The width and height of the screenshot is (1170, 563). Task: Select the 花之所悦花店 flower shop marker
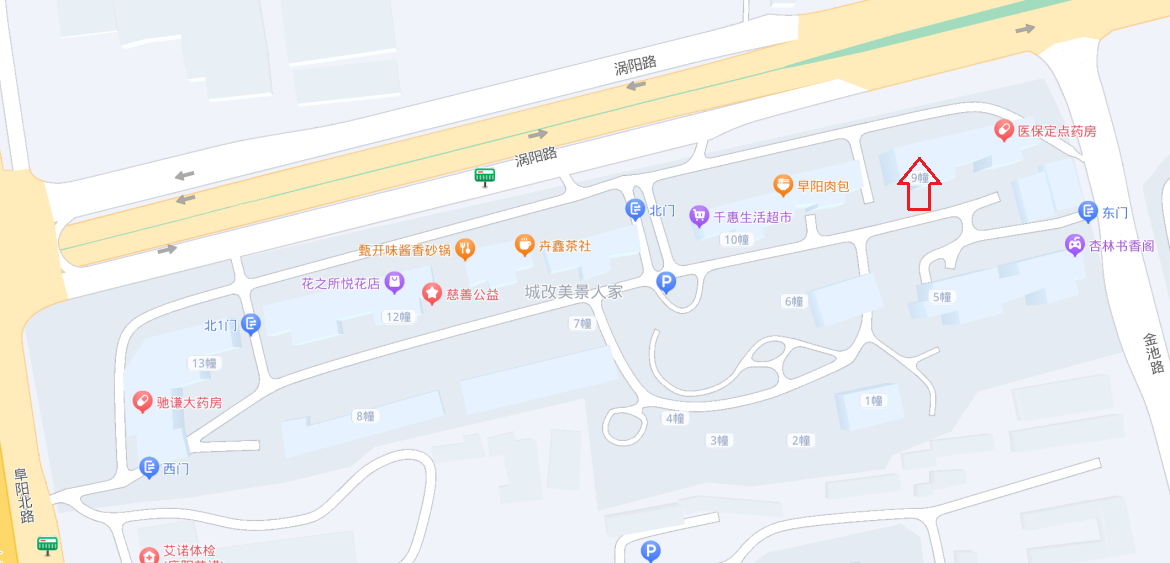click(395, 283)
